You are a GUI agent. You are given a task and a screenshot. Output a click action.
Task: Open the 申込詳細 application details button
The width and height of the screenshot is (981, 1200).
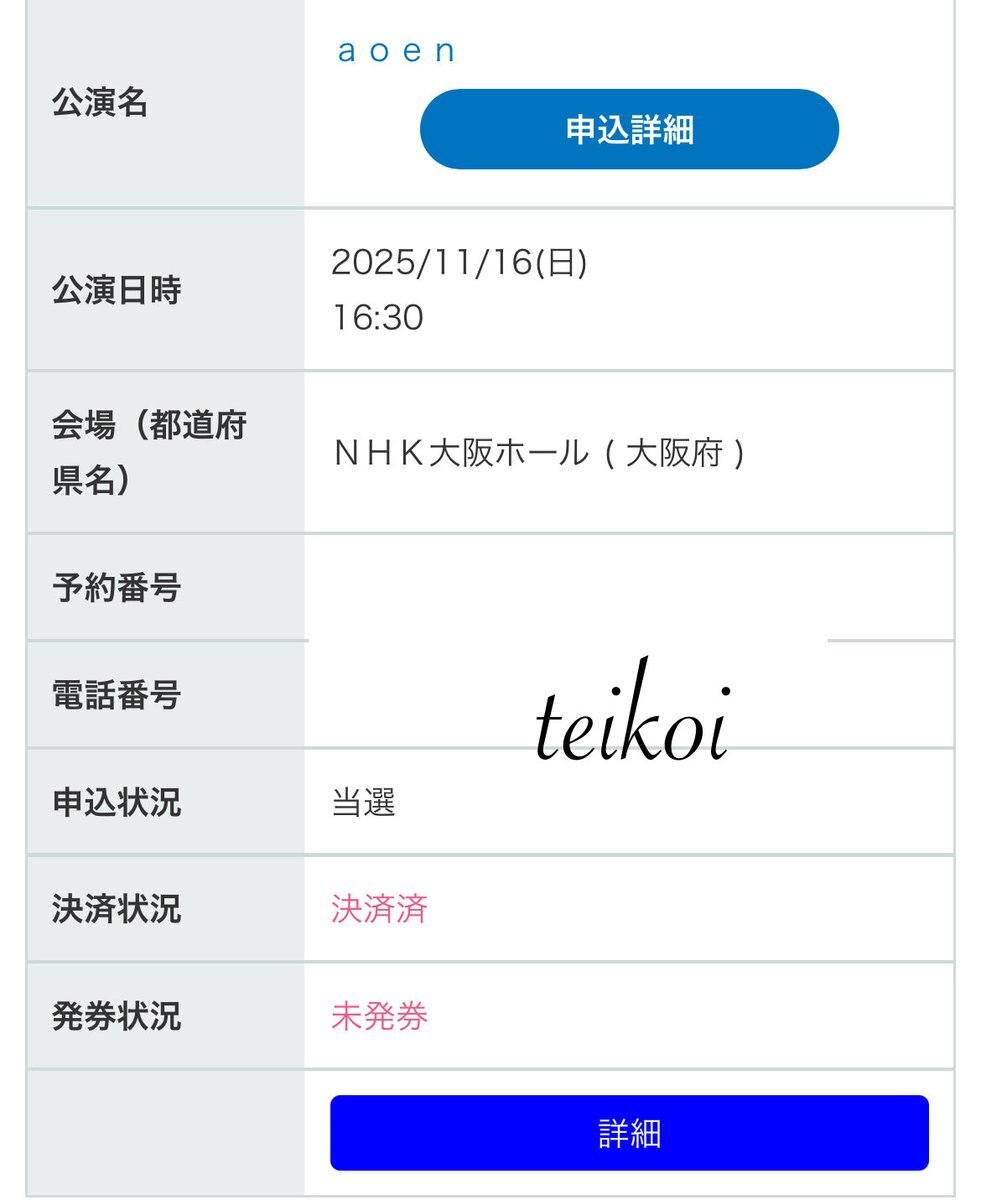pos(629,130)
